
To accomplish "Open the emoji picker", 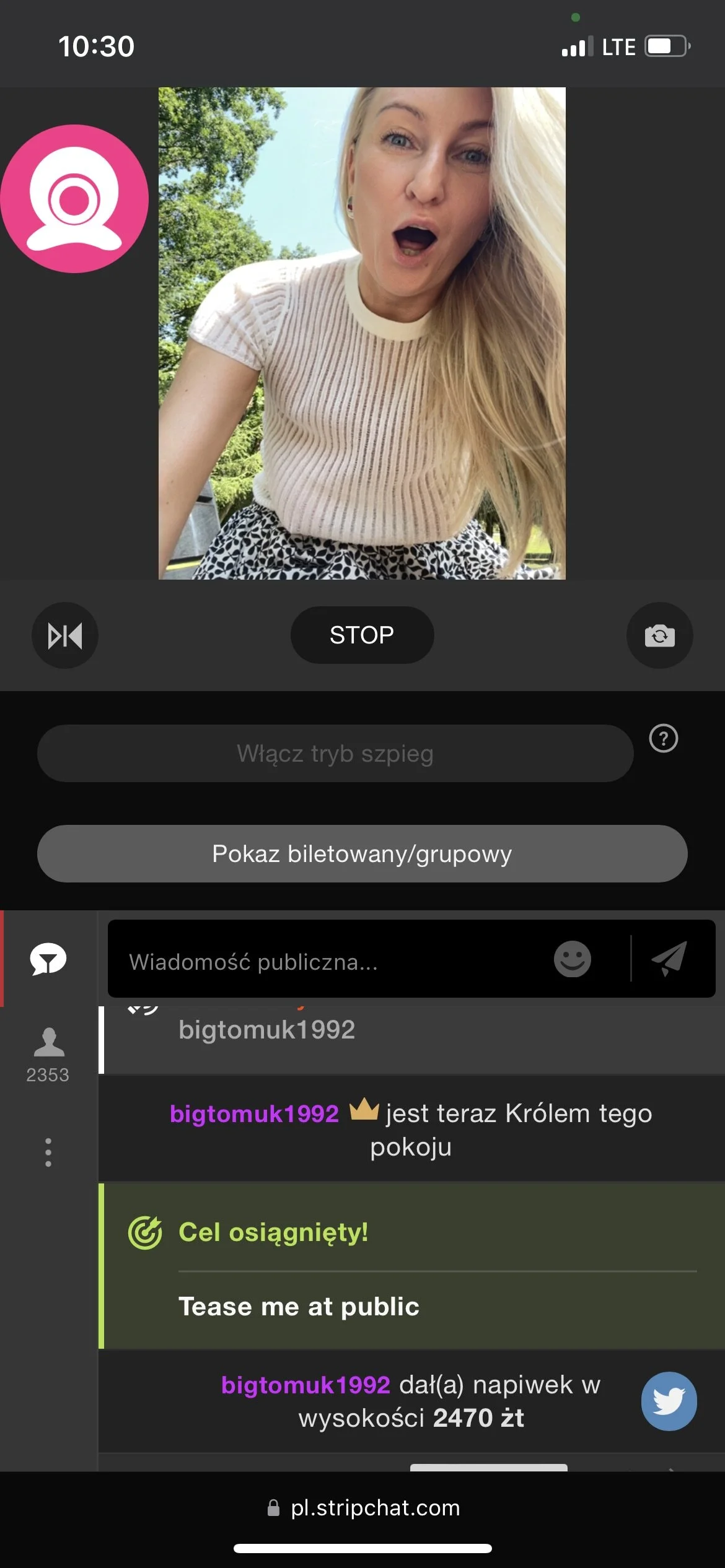I will (x=572, y=959).
